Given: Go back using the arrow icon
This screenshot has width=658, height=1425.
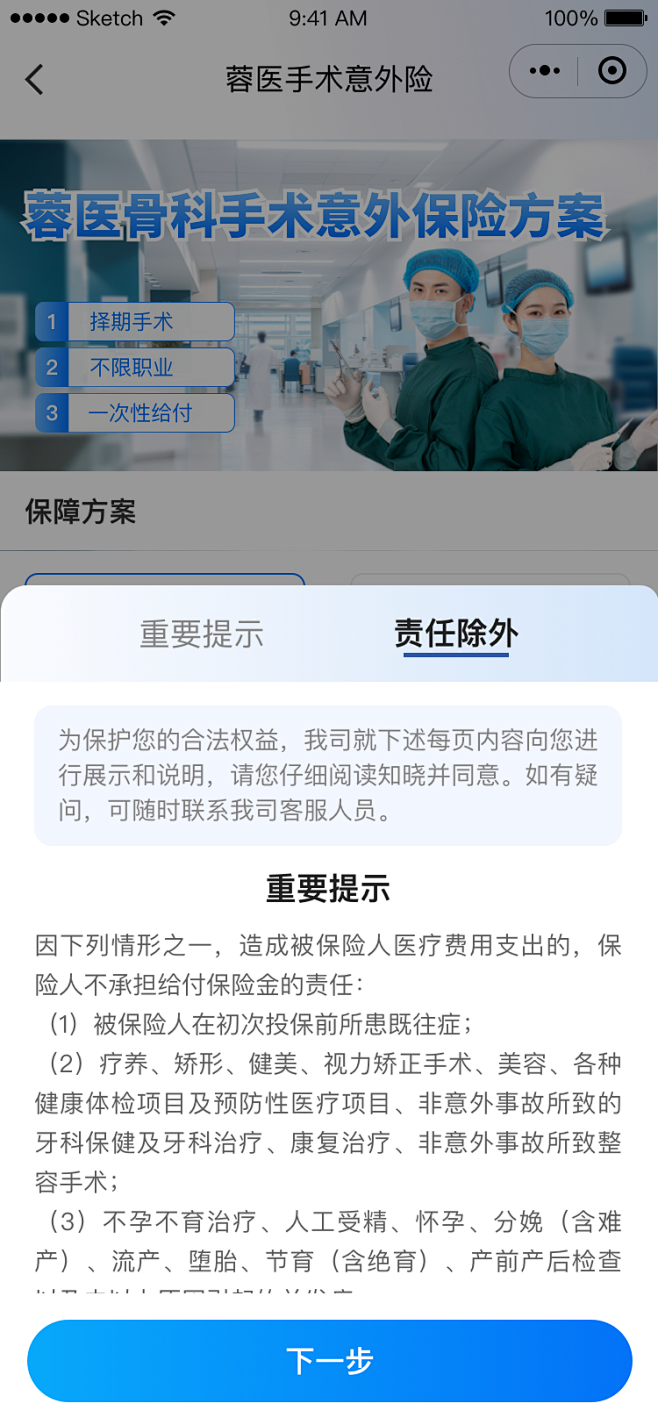Looking at the screenshot, I should tap(35, 79).
